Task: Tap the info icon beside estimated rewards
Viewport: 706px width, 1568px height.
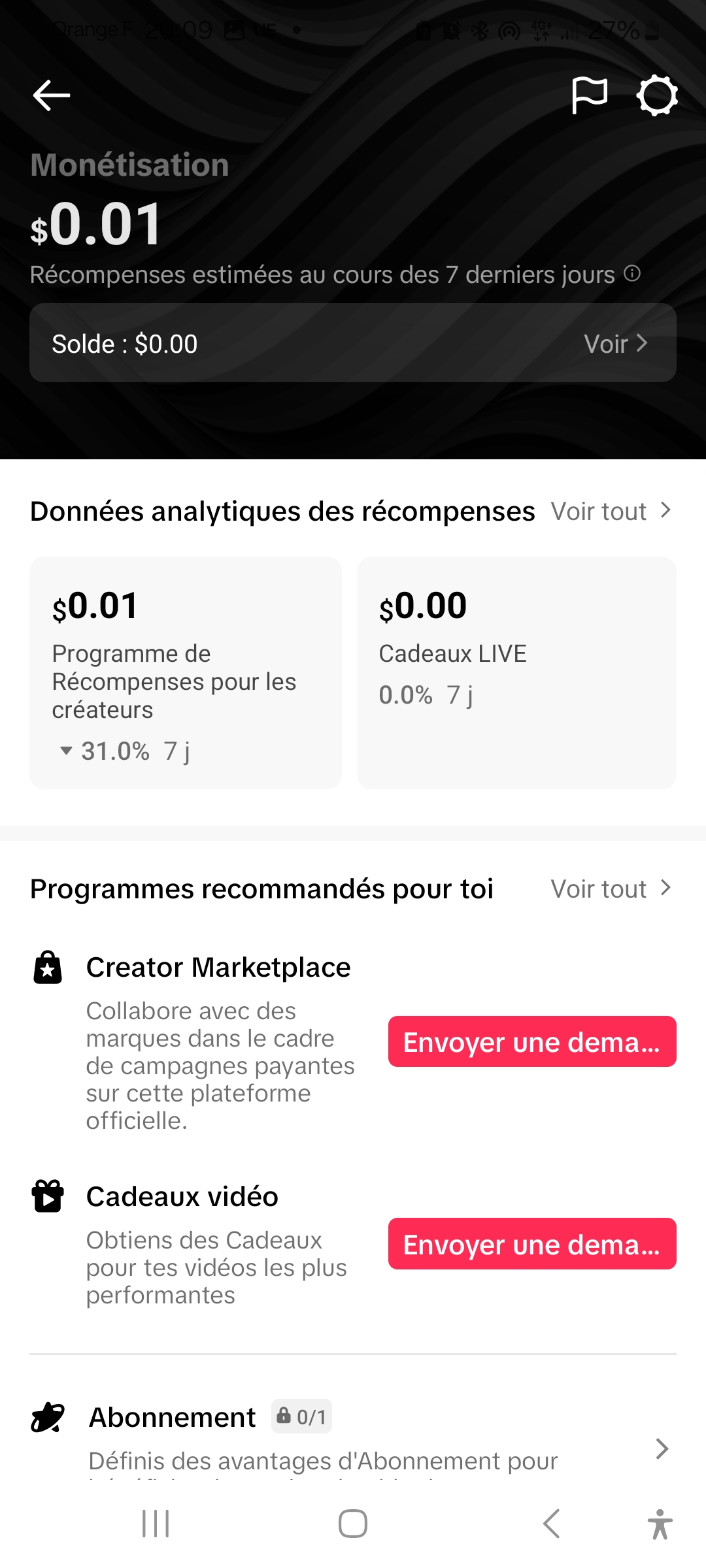Action: [632, 273]
